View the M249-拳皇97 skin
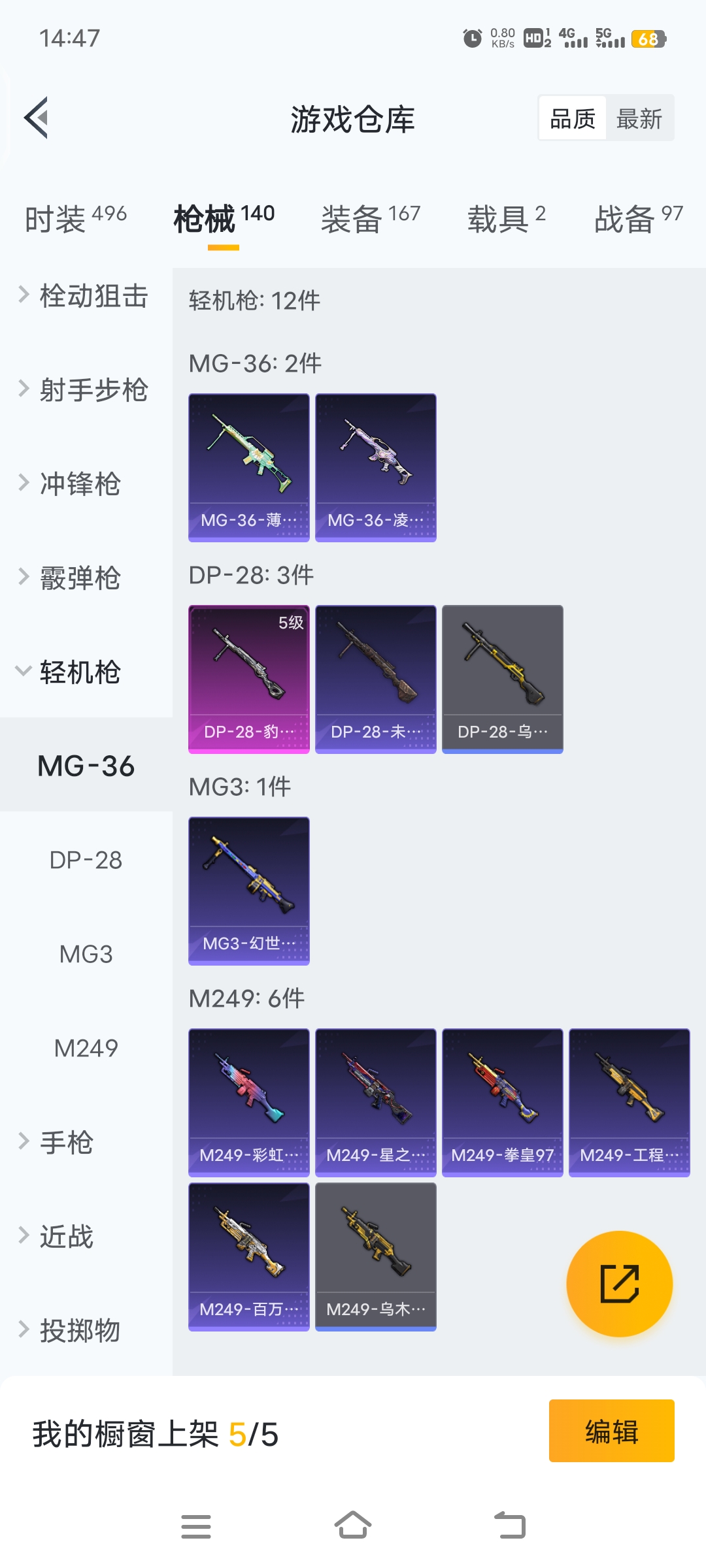 pyautogui.click(x=502, y=1102)
